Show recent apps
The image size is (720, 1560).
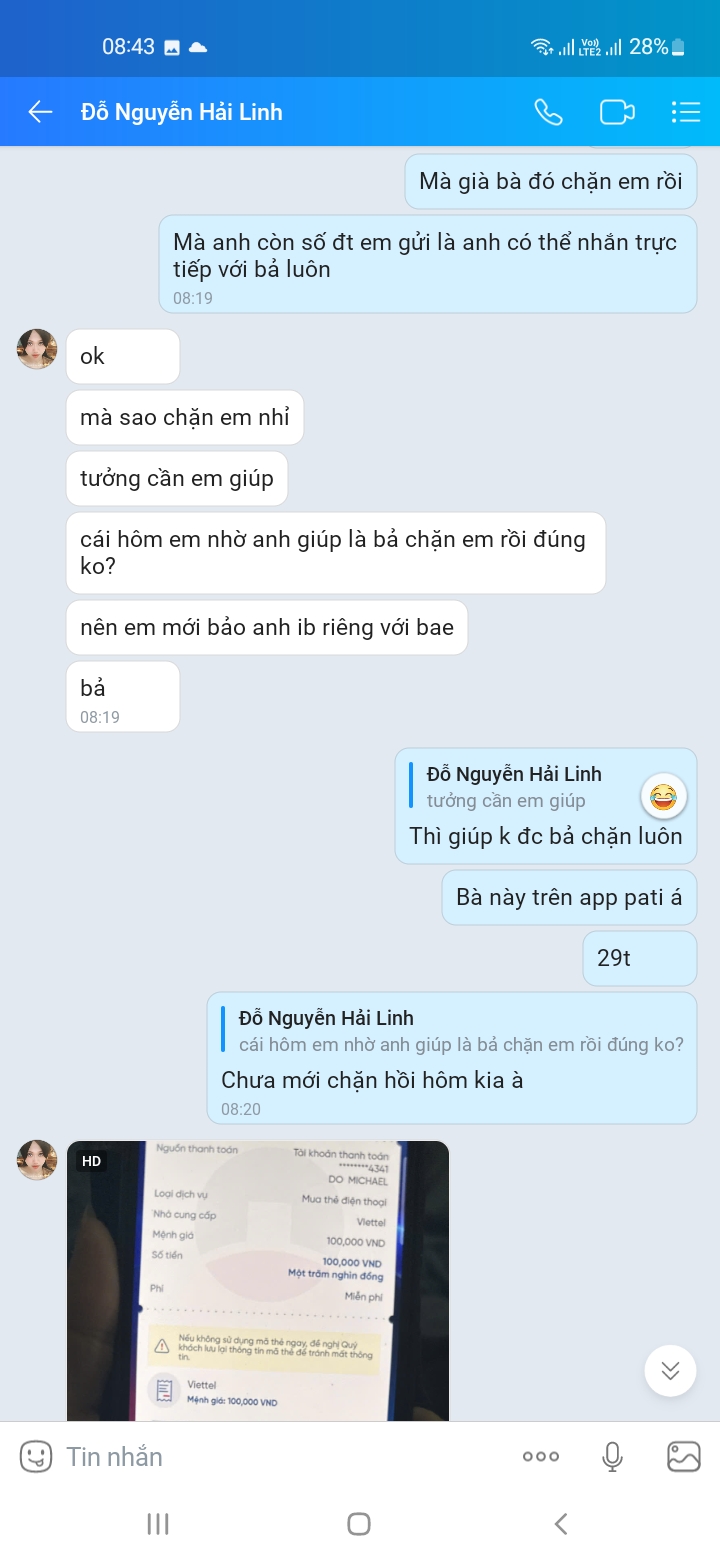[158, 1524]
